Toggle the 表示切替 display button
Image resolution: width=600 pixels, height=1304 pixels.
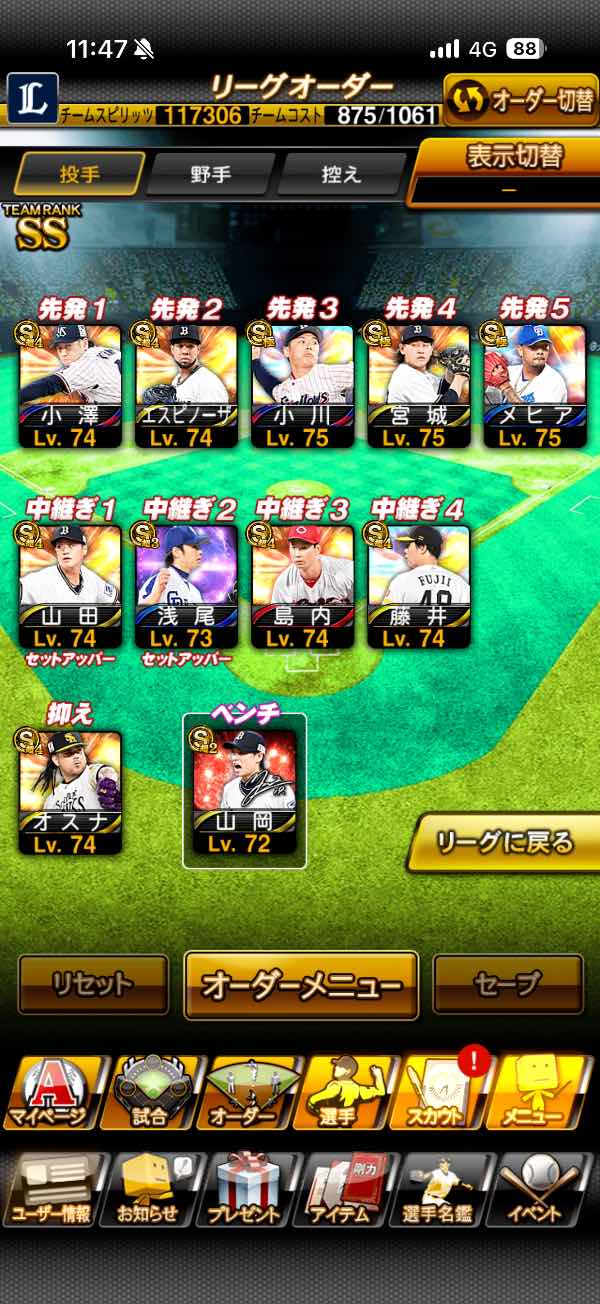coord(508,170)
